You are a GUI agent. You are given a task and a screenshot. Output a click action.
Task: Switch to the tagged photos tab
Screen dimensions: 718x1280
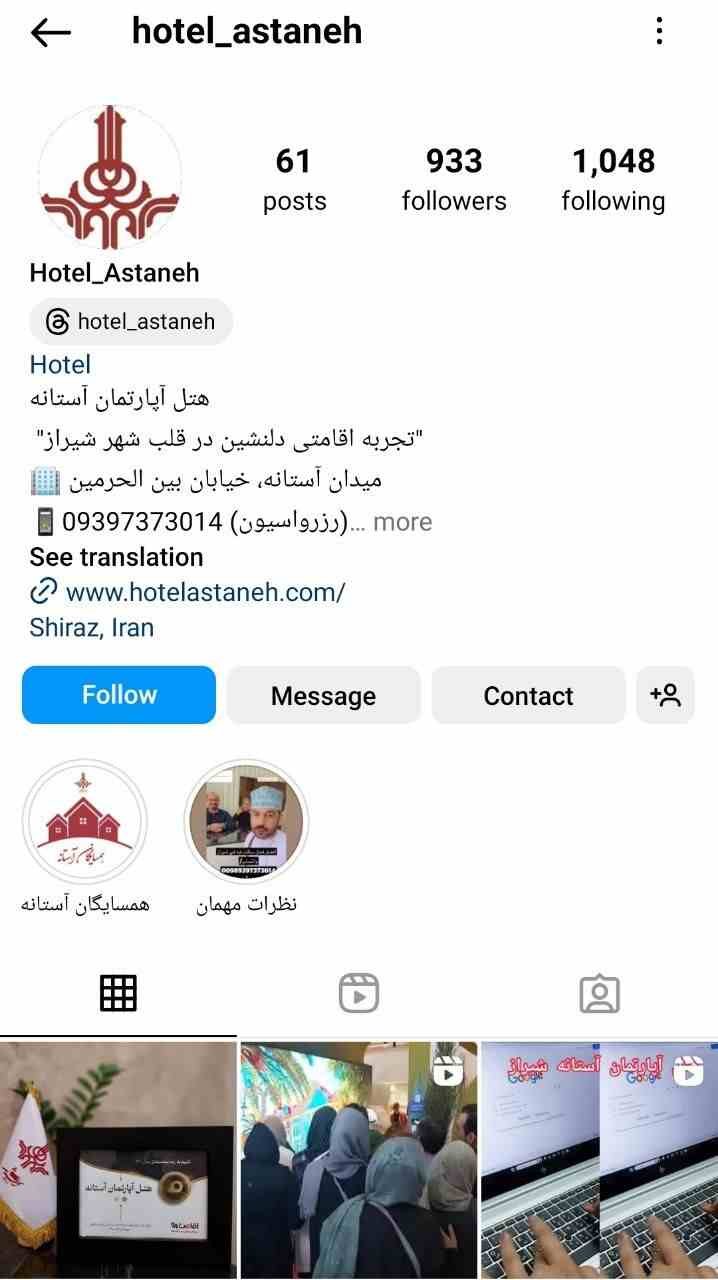click(x=599, y=994)
